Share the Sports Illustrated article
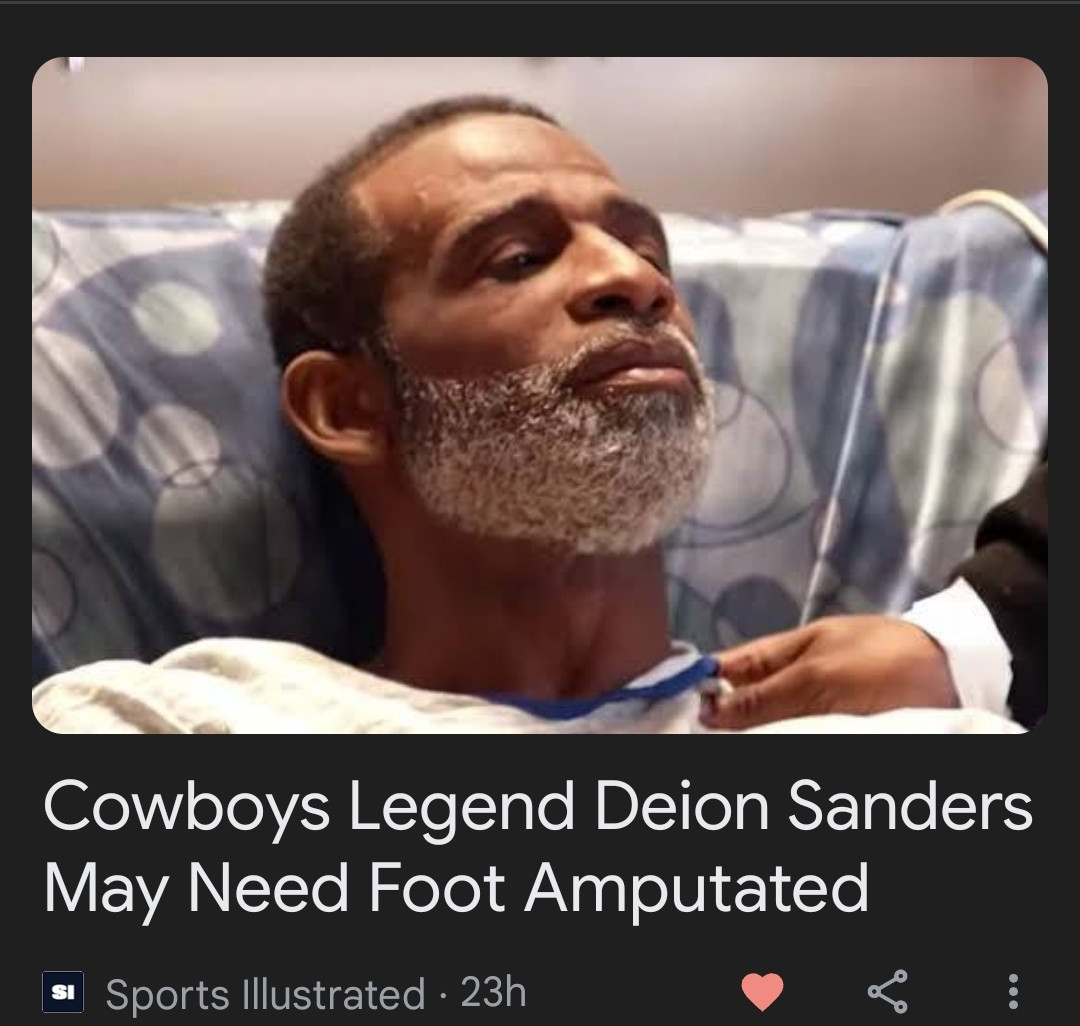This screenshot has width=1080, height=1026. click(x=888, y=991)
